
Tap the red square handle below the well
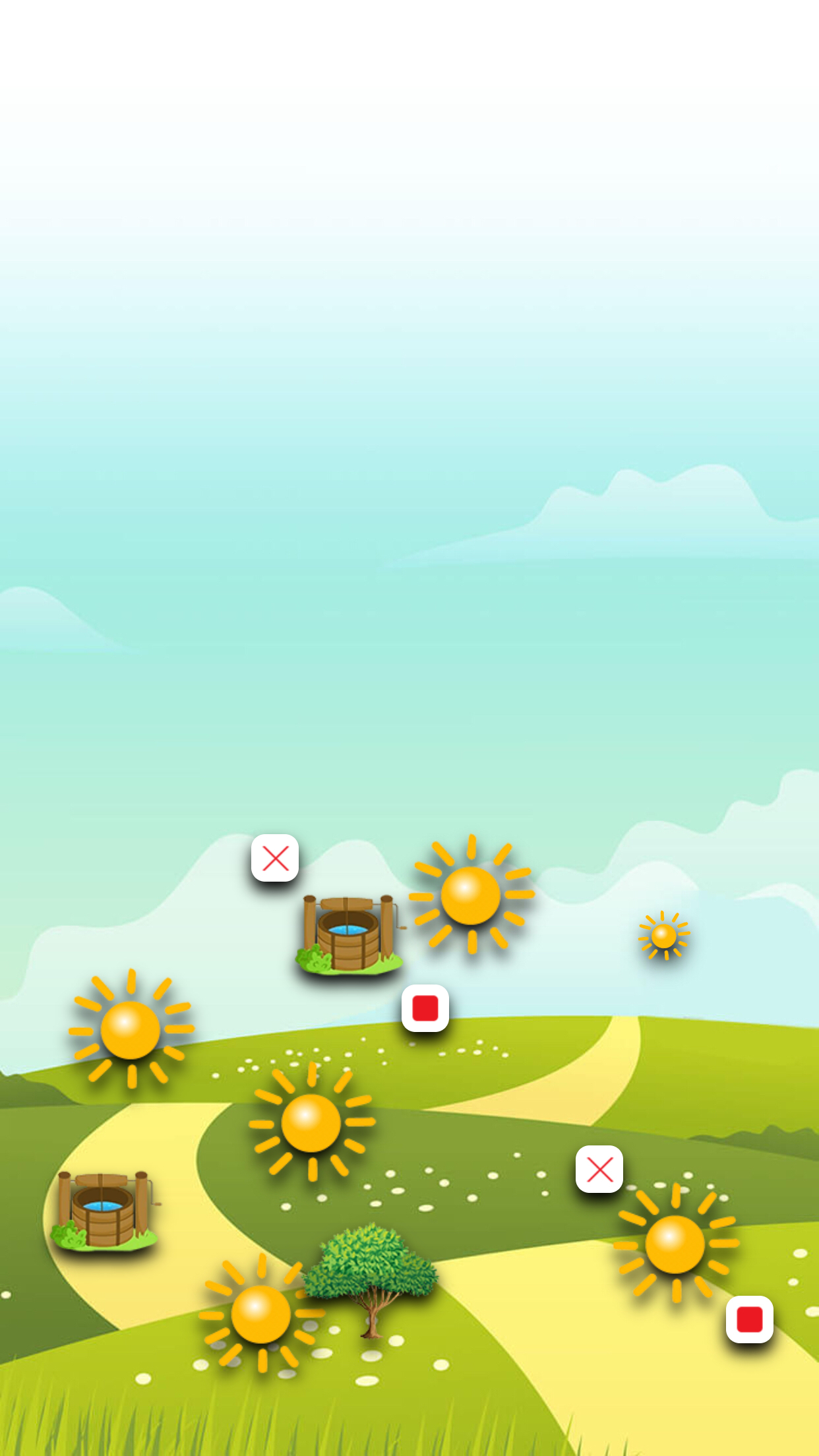coord(425,1008)
